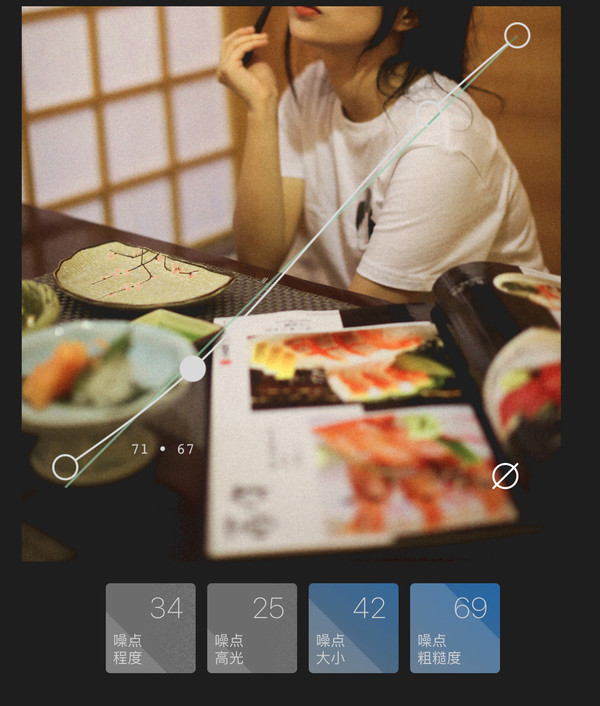Image resolution: width=600 pixels, height=706 pixels.
Task: Tap the top-right curve endpoint circle
Action: [517, 36]
